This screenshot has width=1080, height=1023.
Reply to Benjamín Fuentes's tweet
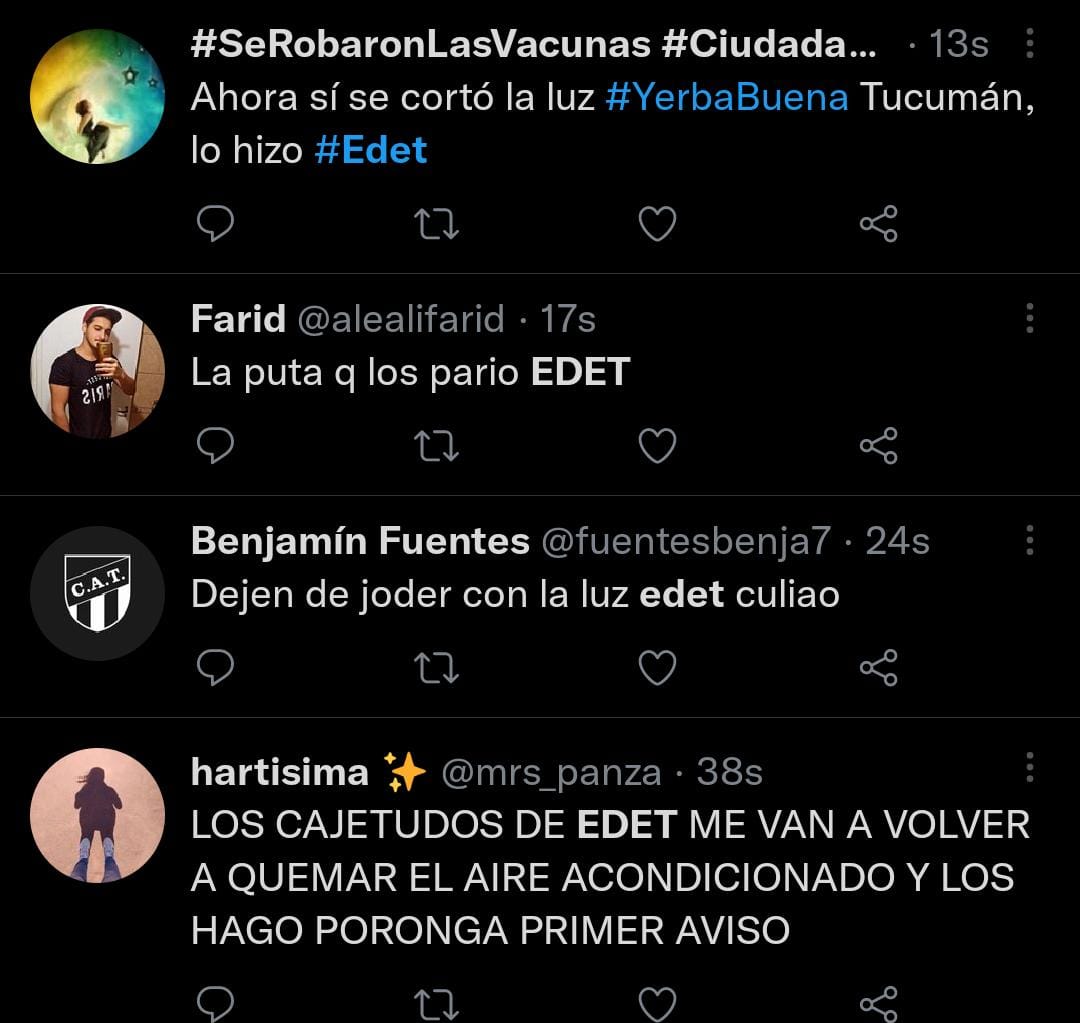click(214, 668)
